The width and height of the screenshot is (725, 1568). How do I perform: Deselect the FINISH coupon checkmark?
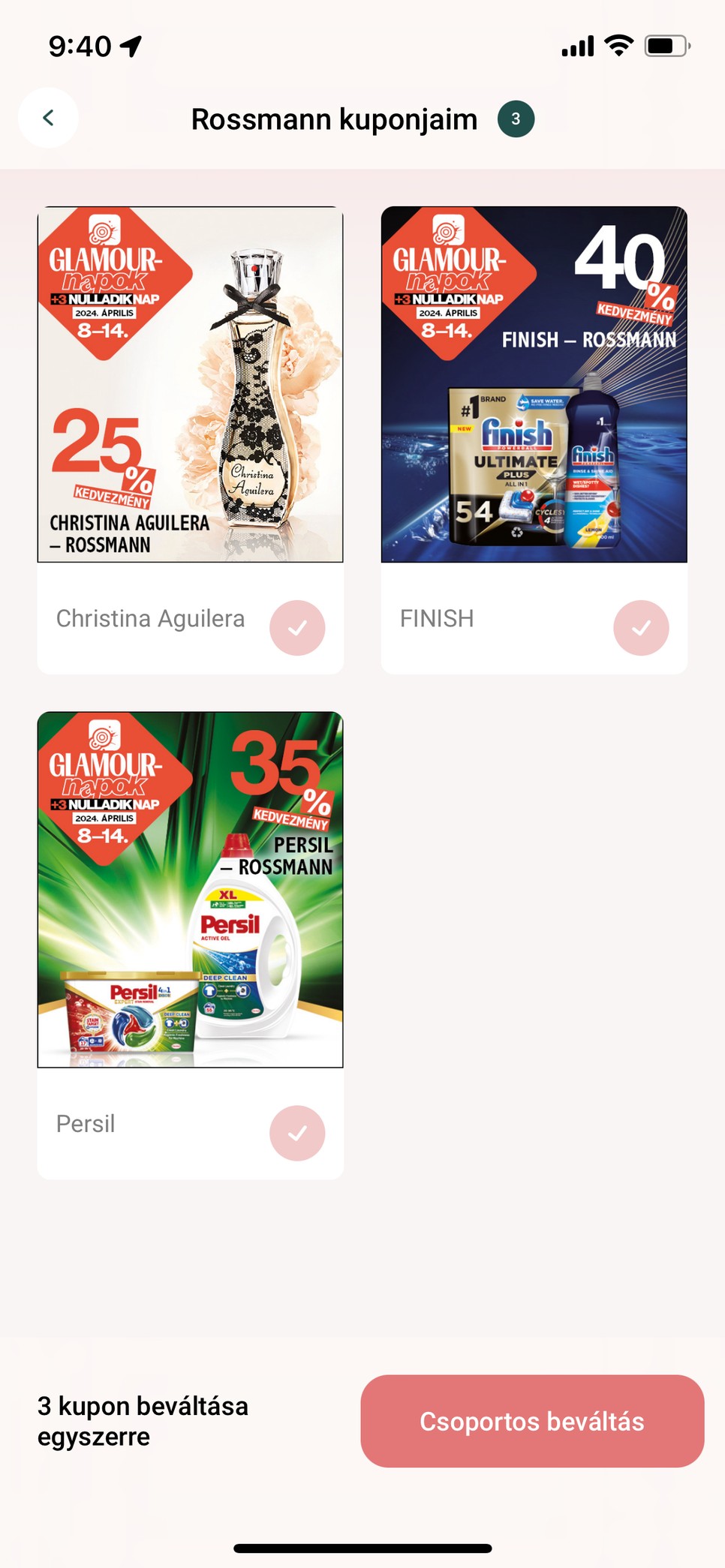(640, 627)
